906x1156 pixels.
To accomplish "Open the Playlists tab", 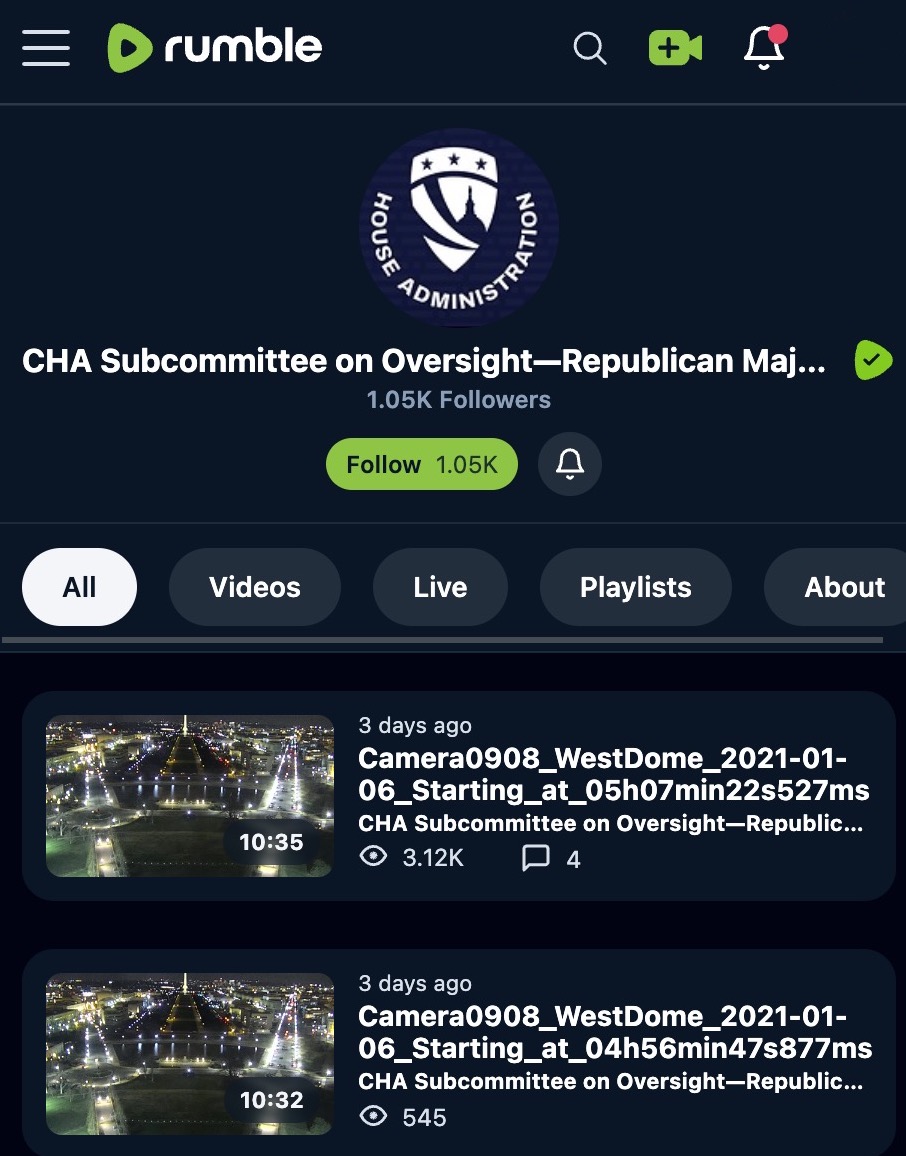I will click(x=635, y=587).
